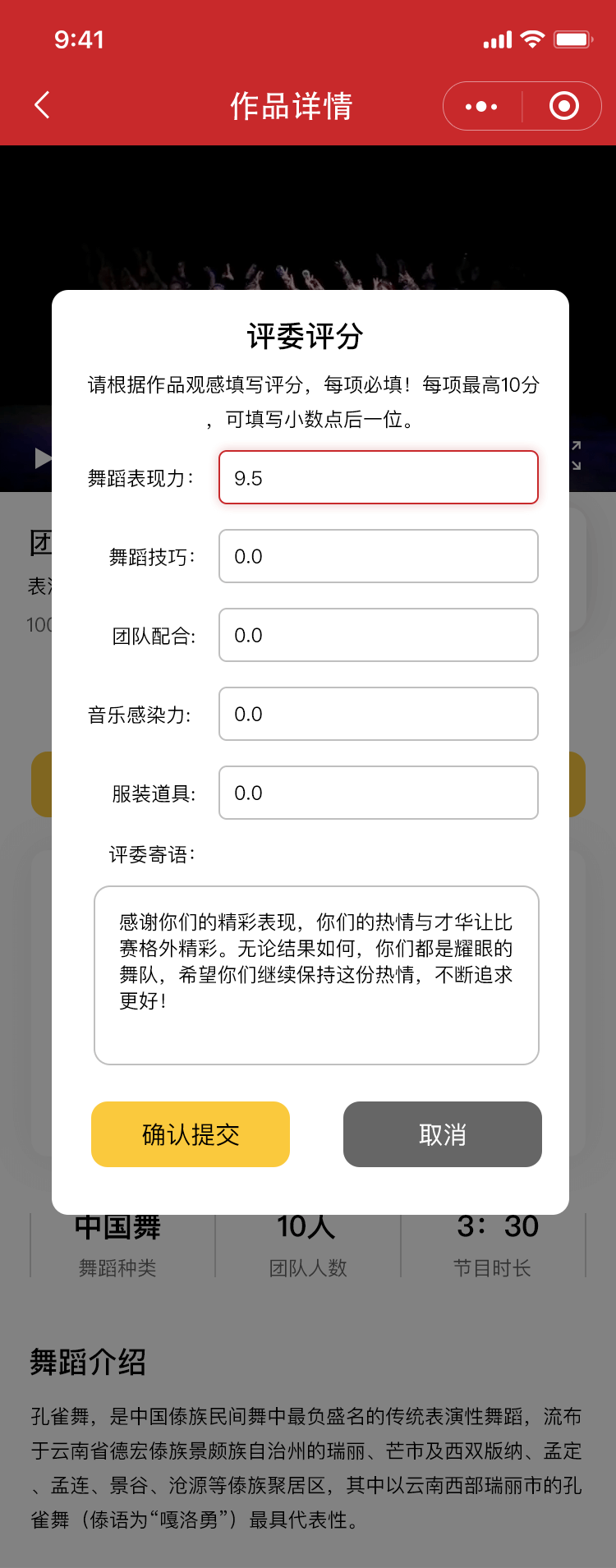Tap the fullscreen expand arrows on the video

pos(578,458)
